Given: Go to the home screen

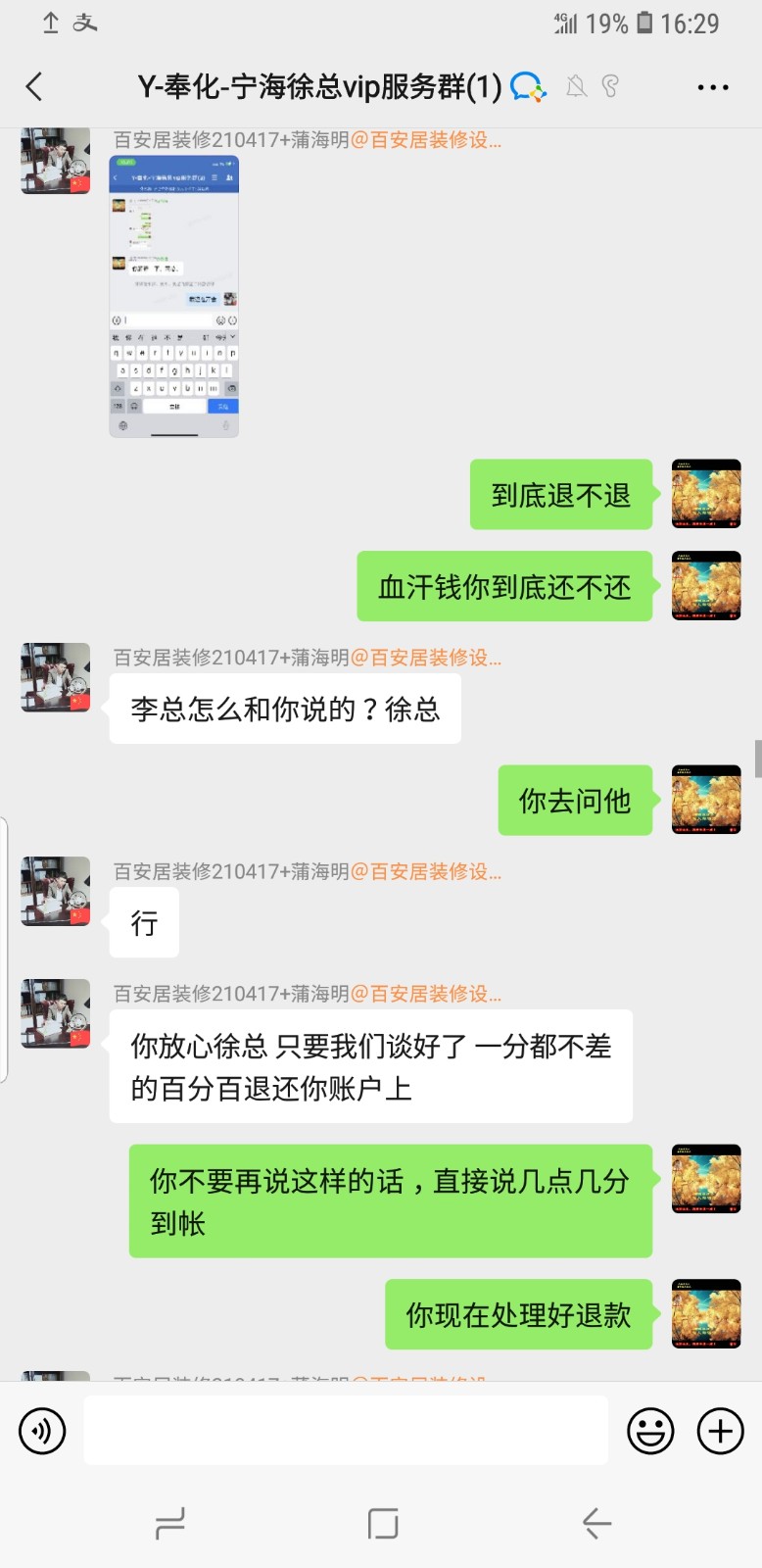Looking at the screenshot, I should coord(382,1523).
